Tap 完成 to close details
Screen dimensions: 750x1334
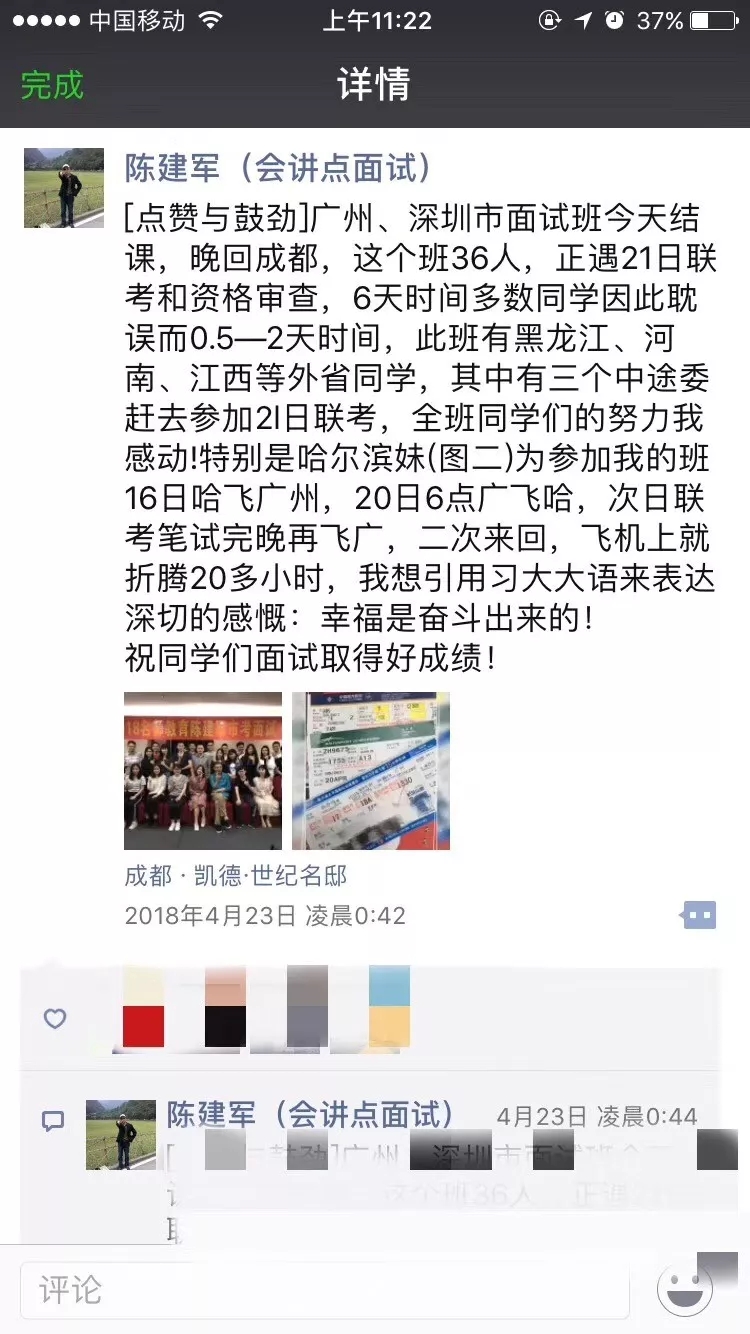pyautogui.click(x=52, y=85)
